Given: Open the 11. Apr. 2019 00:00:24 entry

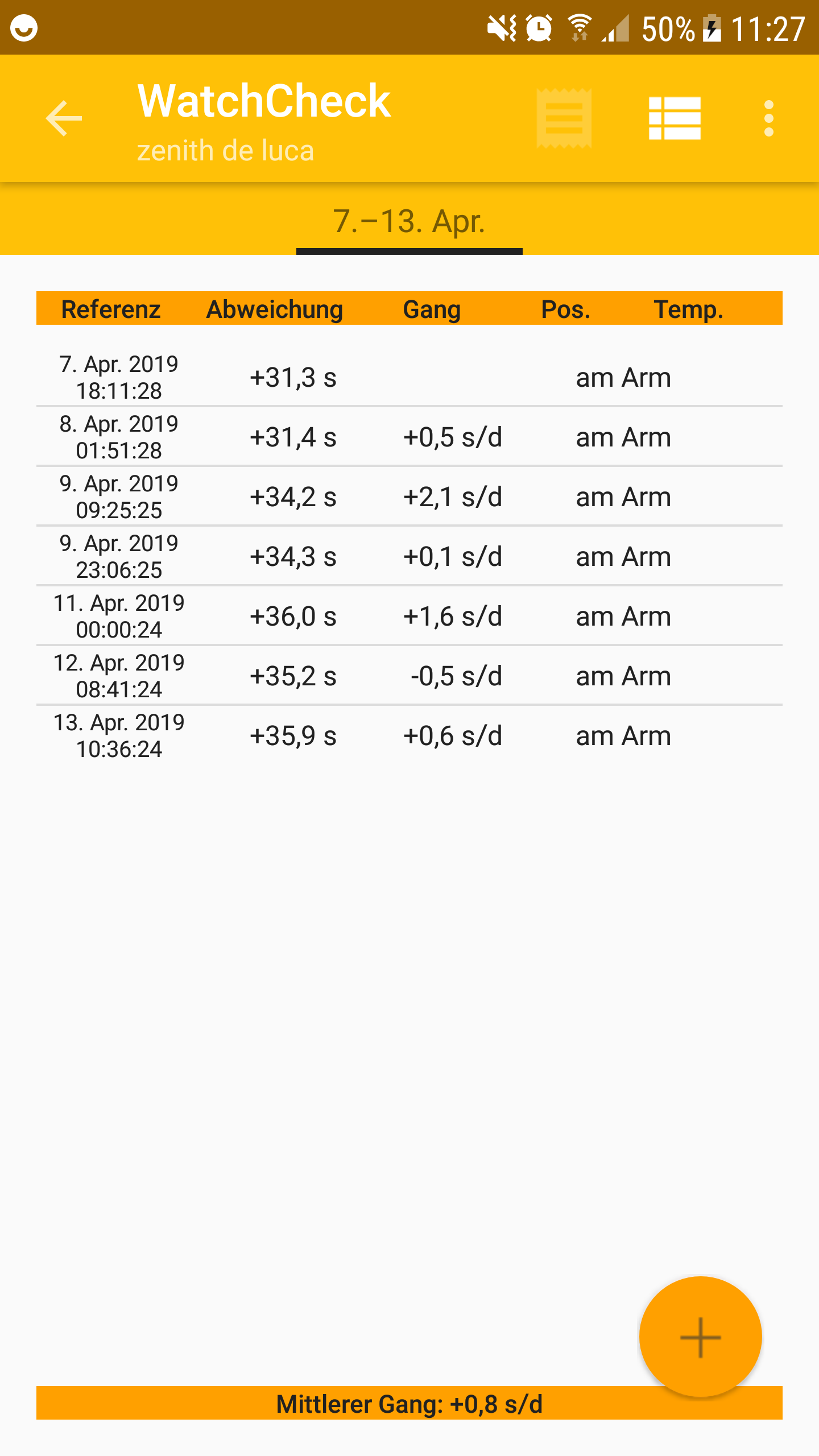Looking at the screenshot, I should (409, 616).
